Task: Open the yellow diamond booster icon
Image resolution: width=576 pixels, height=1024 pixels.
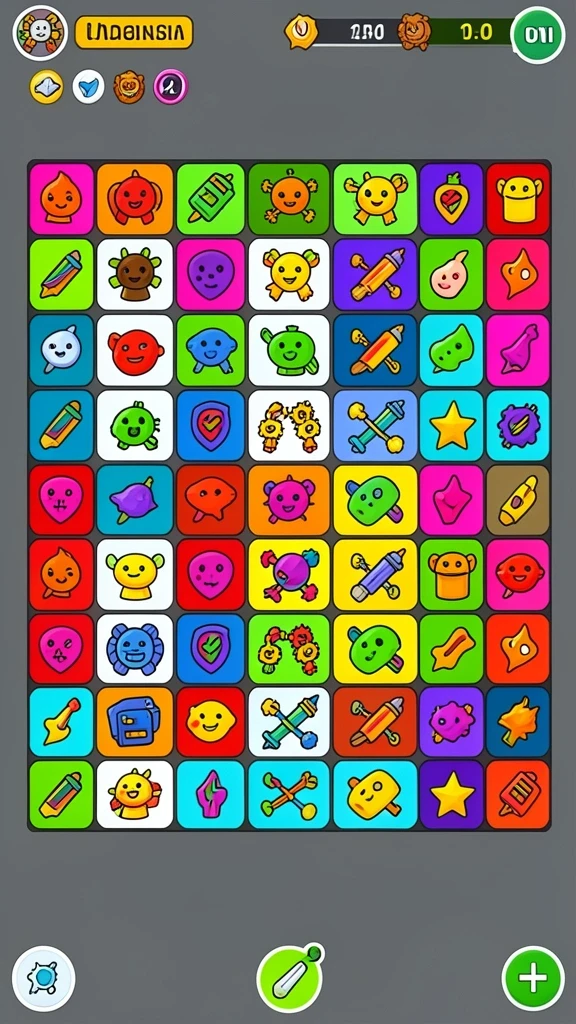Action: coord(46,87)
